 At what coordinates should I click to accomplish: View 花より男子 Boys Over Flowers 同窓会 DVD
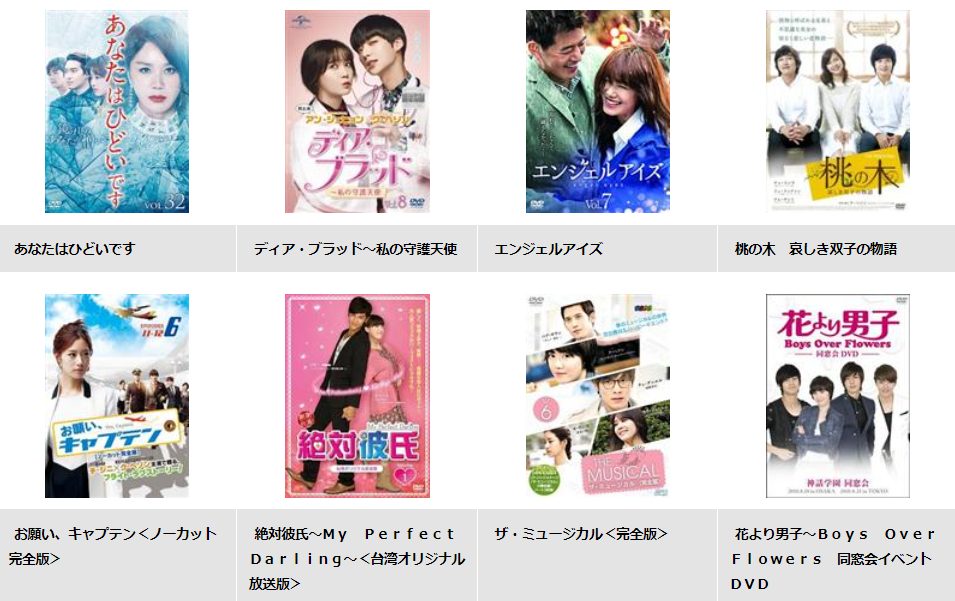pos(837,396)
